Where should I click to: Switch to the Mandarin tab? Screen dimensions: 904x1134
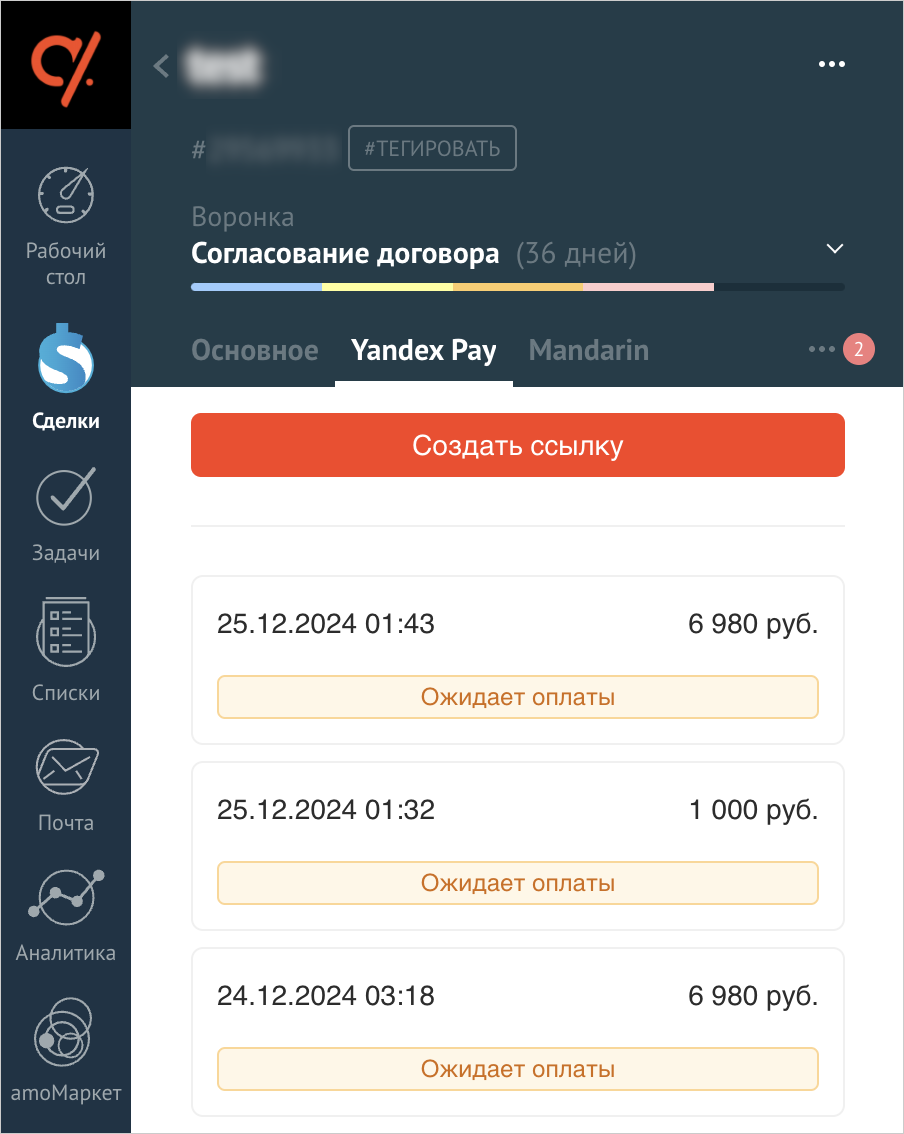coord(588,351)
